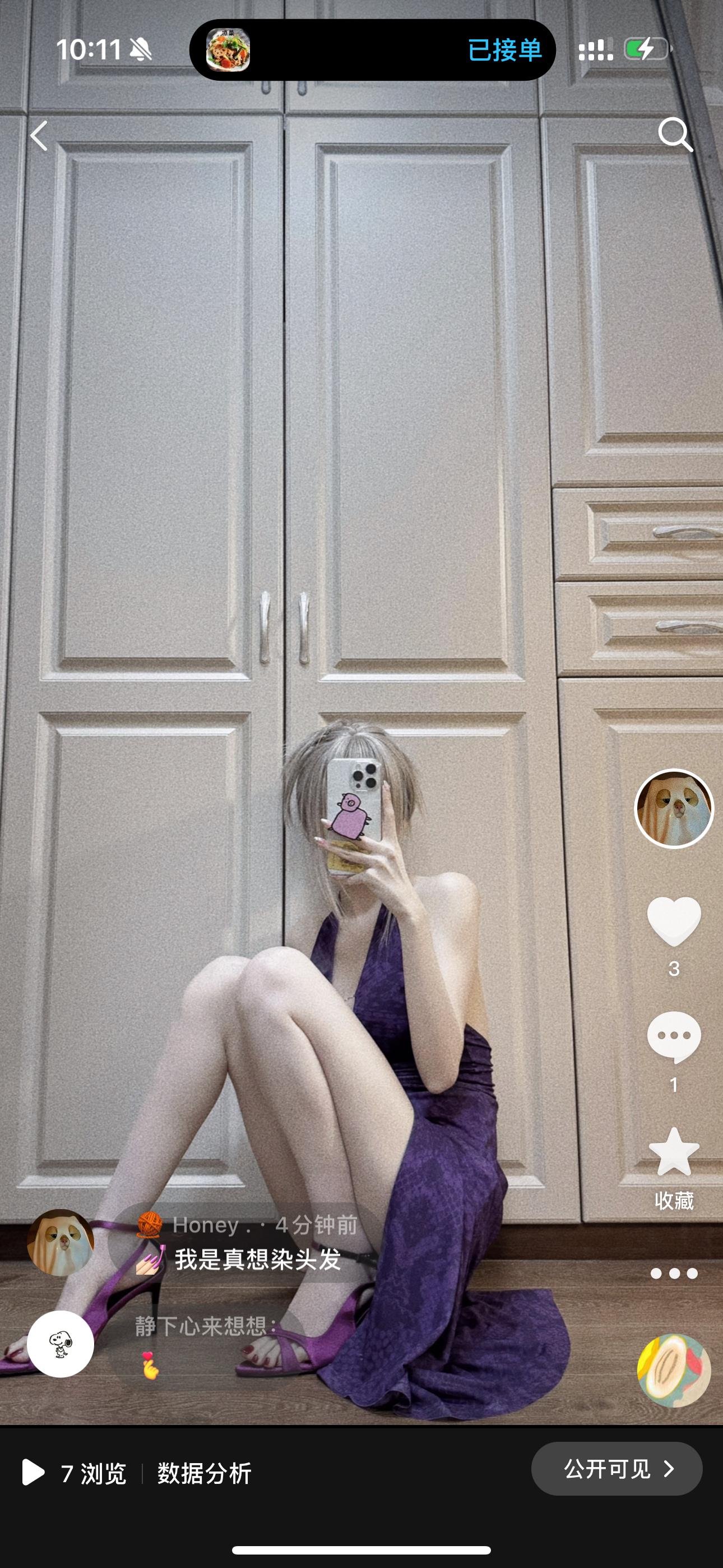Change visibility via 公开可见 button

pos(617,1469)
